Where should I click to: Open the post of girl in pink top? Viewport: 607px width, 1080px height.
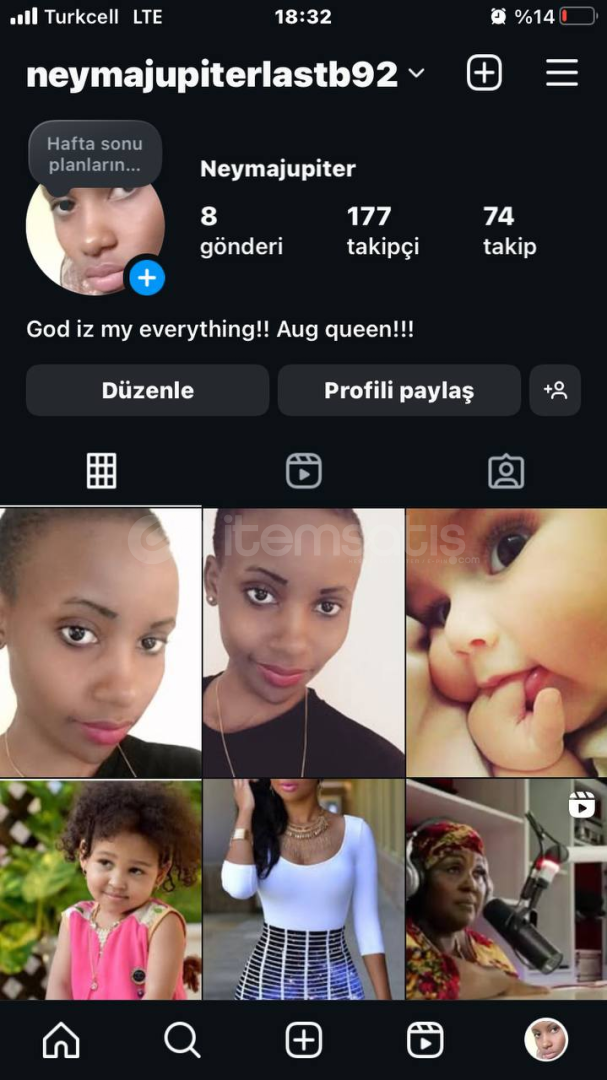click(100, 890)
